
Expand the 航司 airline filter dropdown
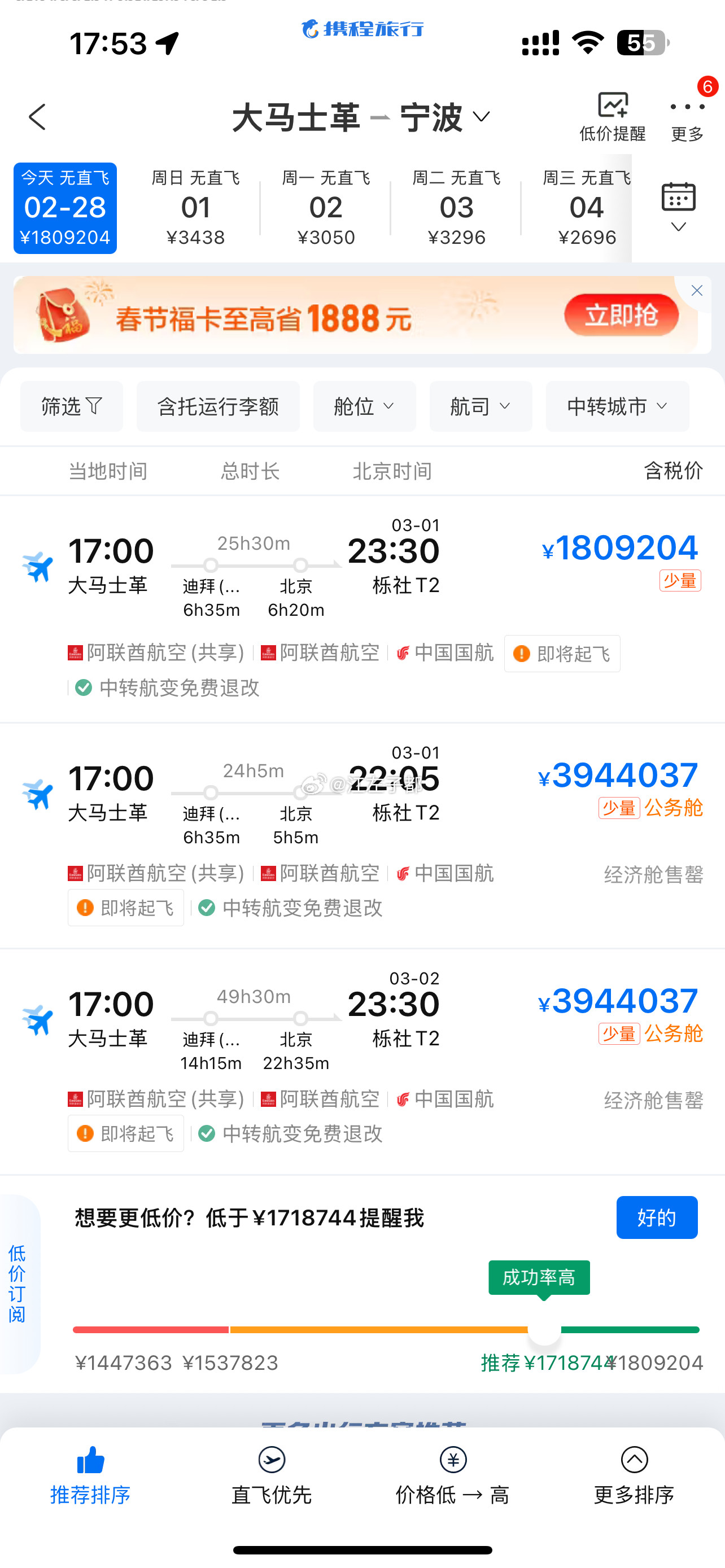[481, 406]
